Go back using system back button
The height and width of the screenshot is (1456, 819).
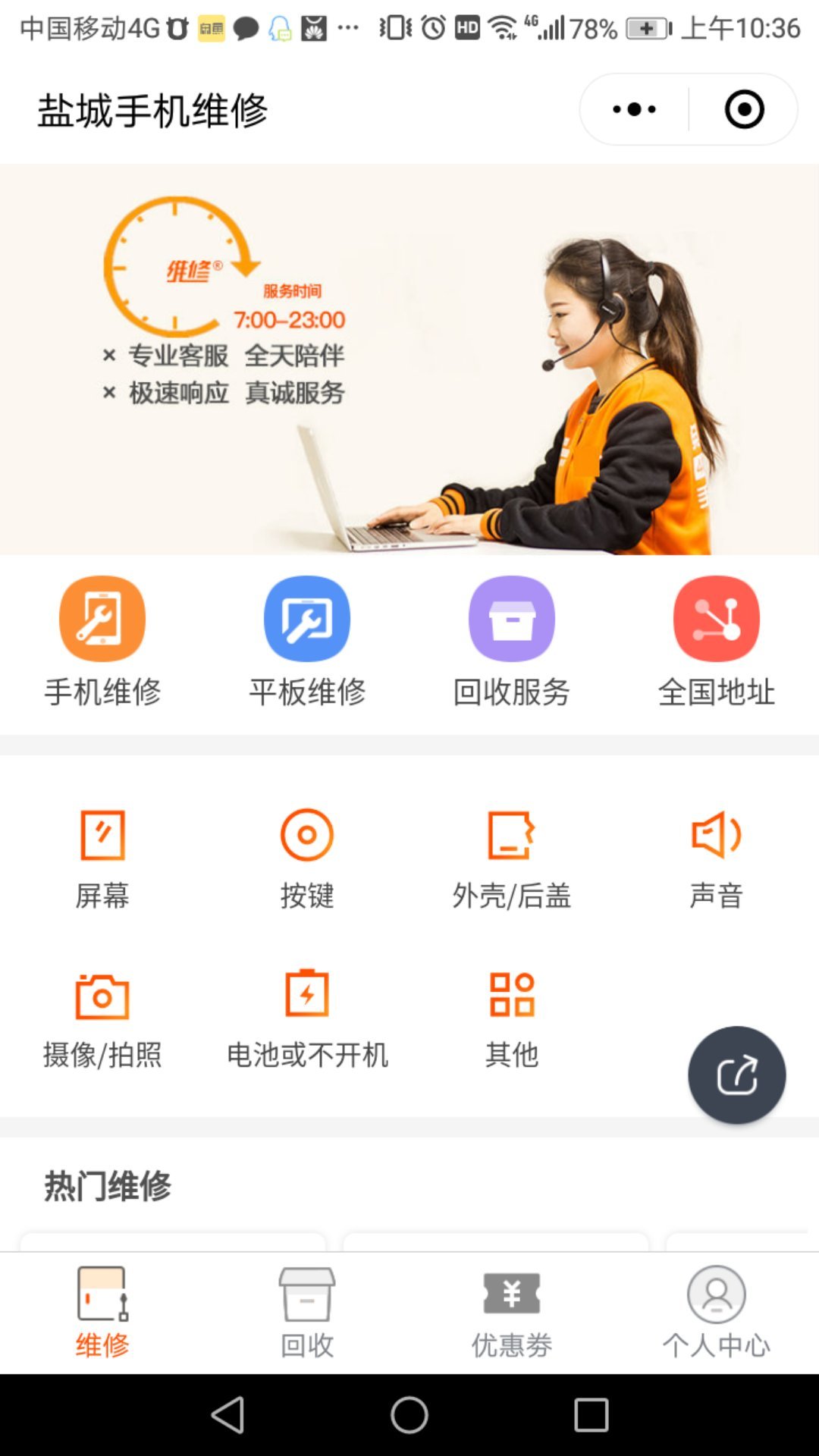tap(227, 1414)
